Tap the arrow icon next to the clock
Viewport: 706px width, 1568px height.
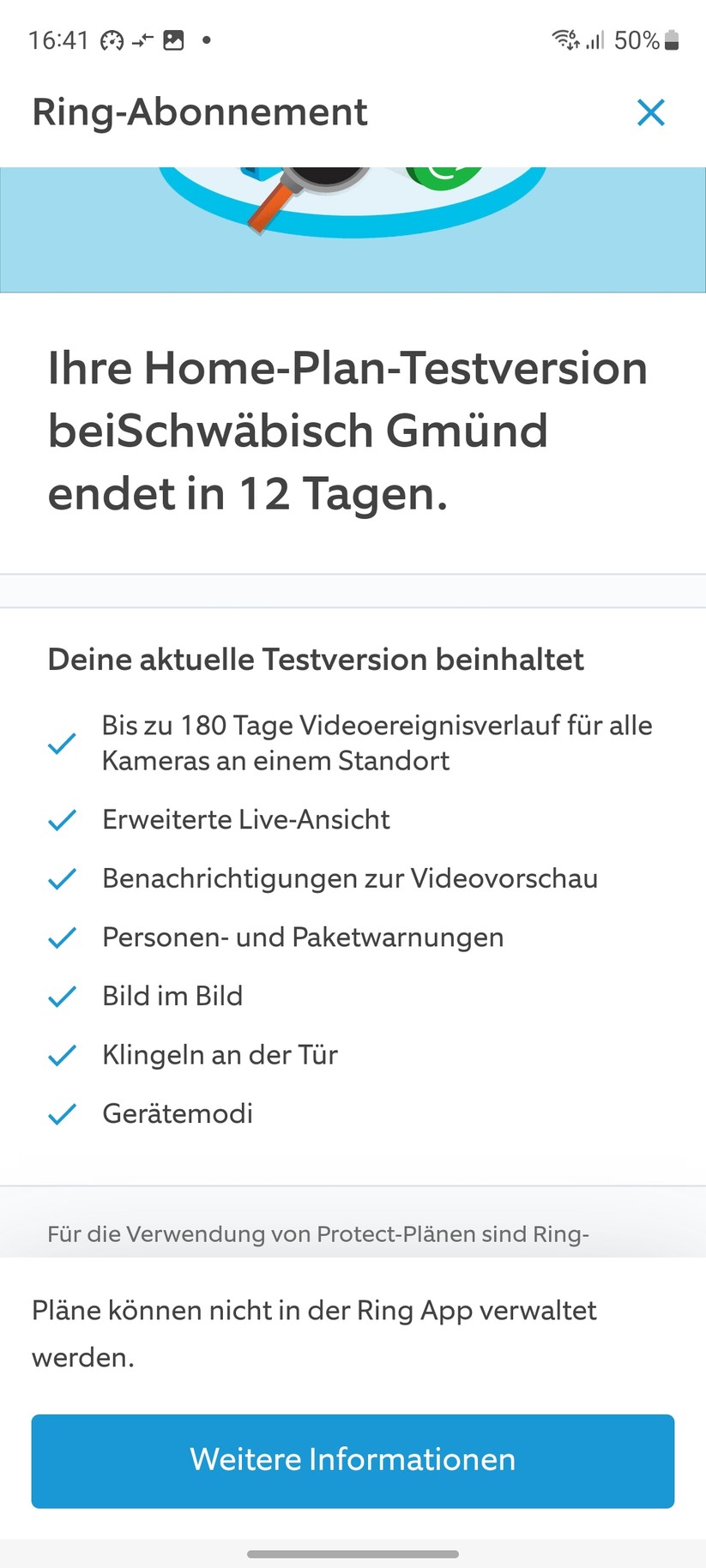click(x=142, y=39)
